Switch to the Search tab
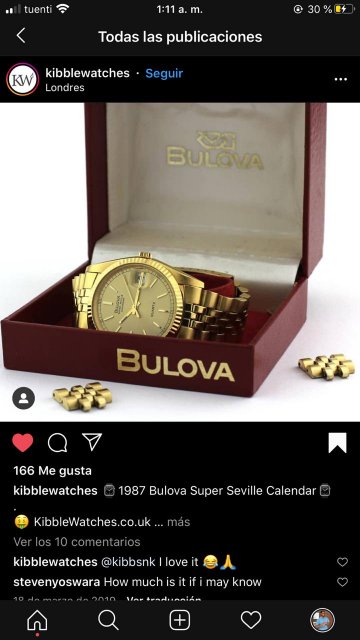This screenshot has width=360, height=640. [109, 620]
